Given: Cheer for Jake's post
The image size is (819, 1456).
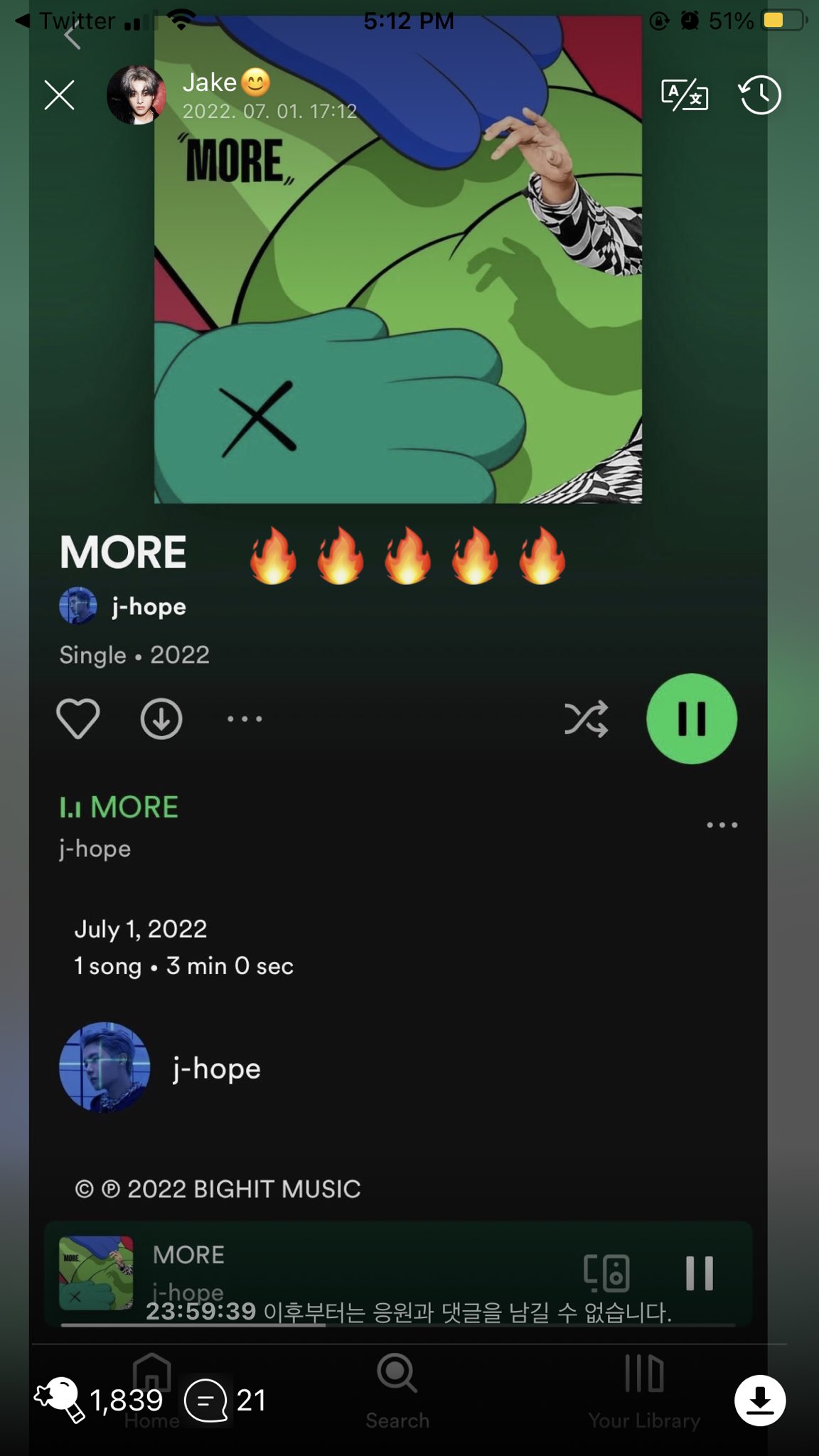Looking at the screenshot, I should [60, 1399].
